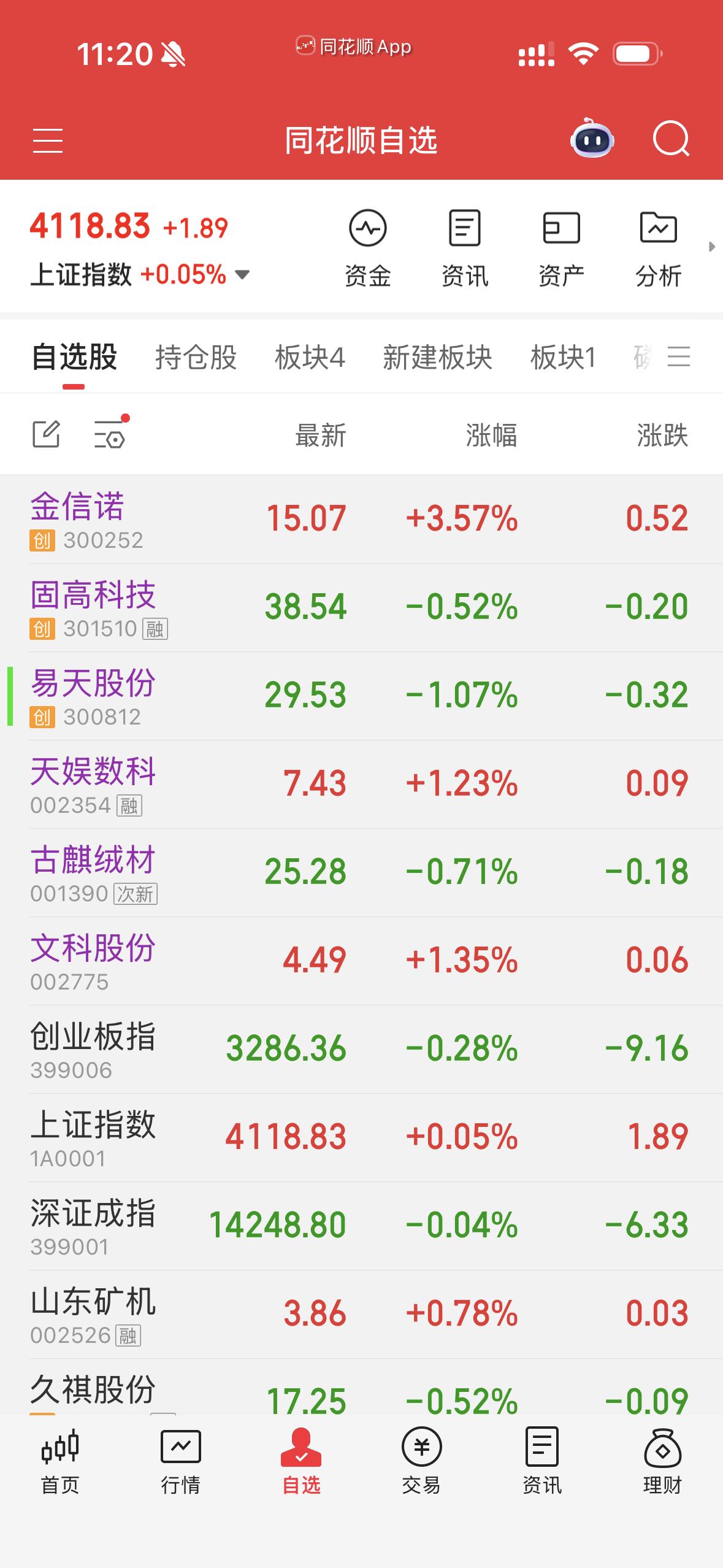Tap the battery indicator in status bar

(x=635, y=54)
